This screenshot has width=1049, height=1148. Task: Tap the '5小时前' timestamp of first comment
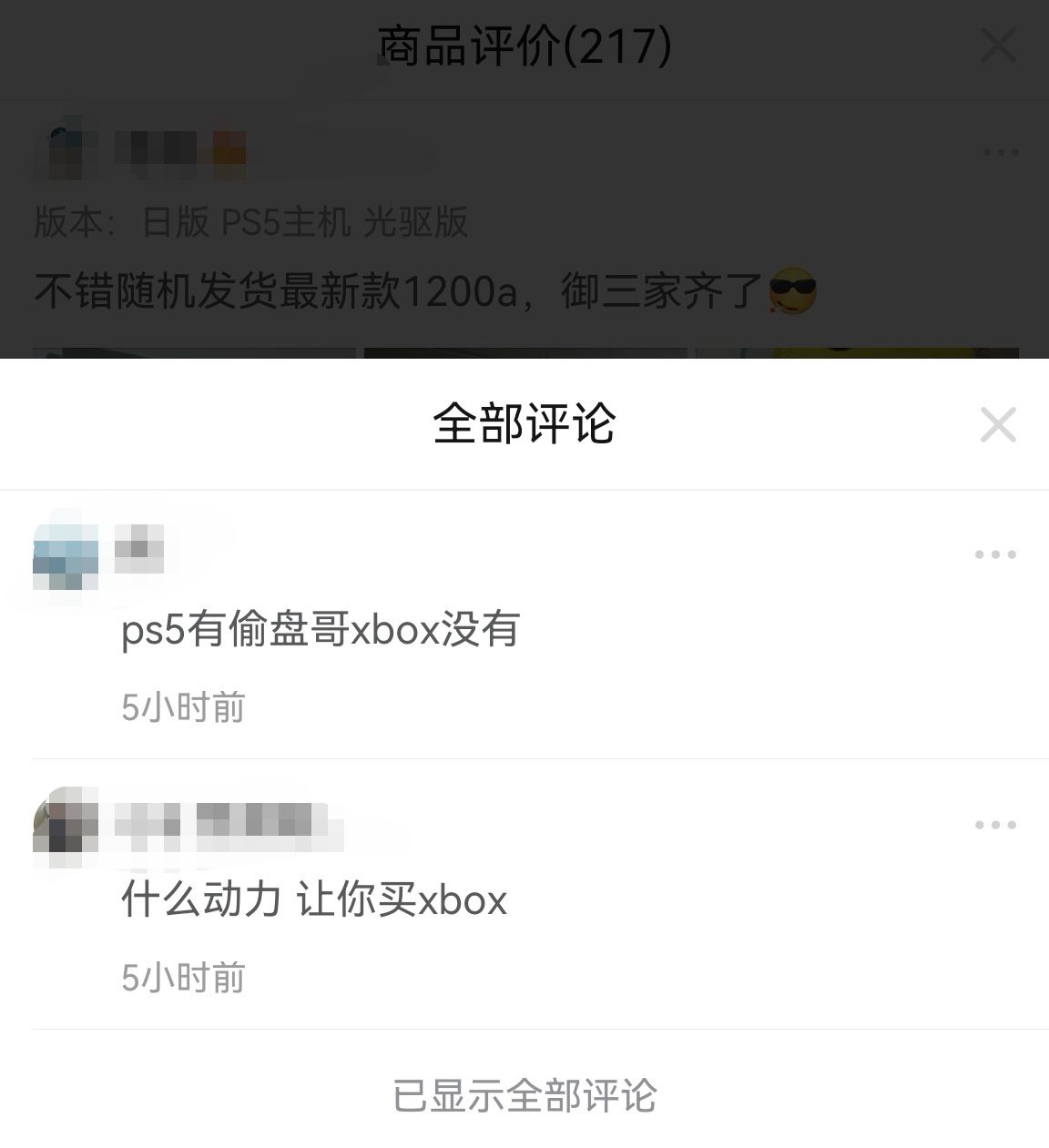click(x=182, y=706)
